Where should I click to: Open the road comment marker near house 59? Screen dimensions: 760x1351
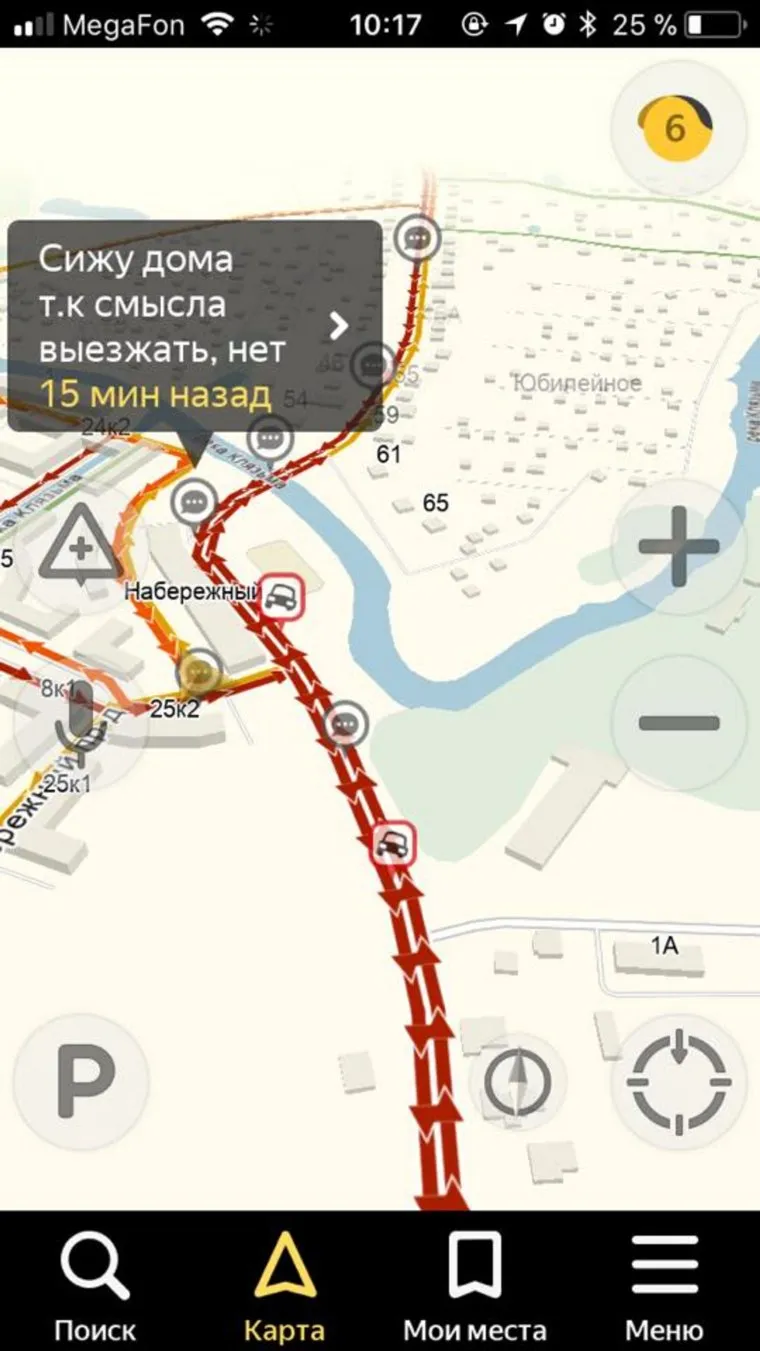(x=373, y=365)
